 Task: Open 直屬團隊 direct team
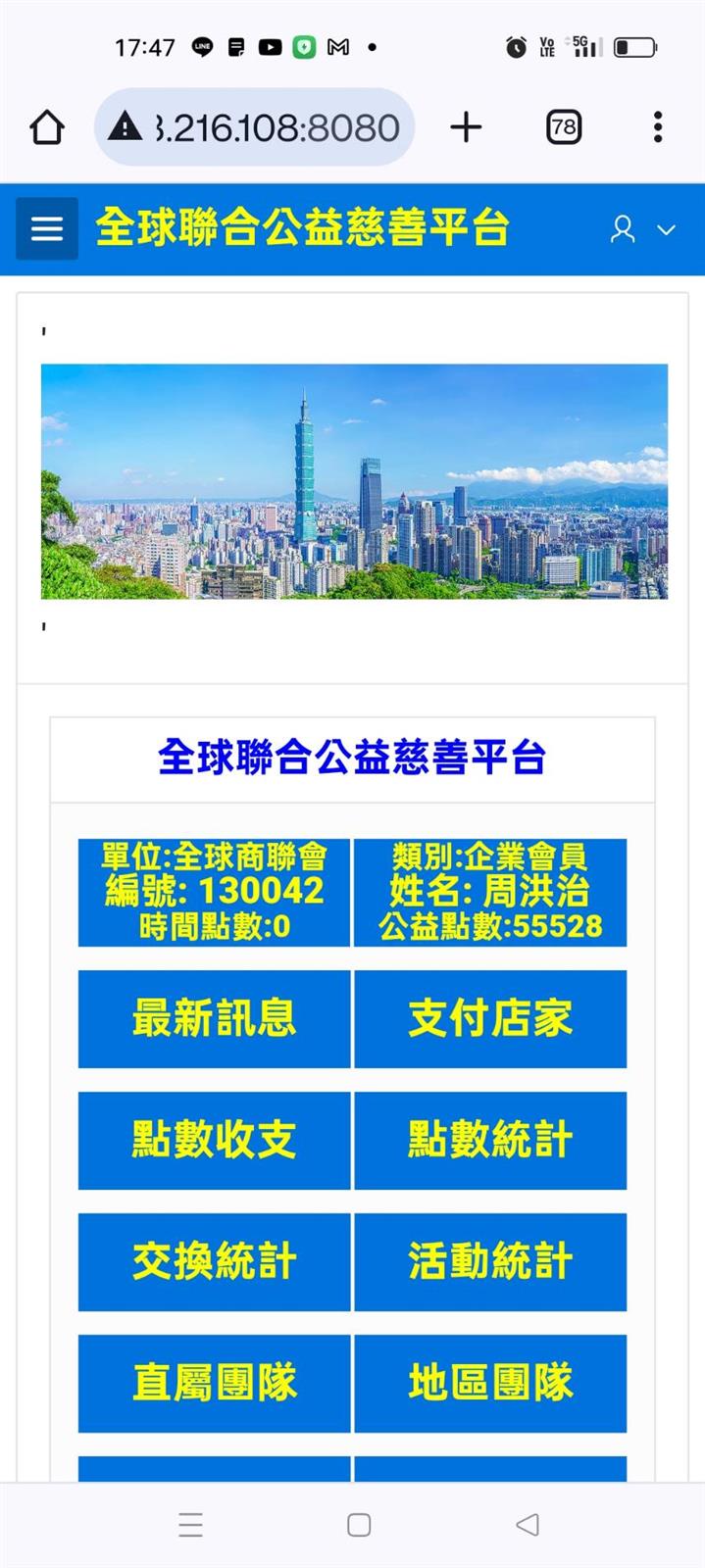tap(214, 1383)
